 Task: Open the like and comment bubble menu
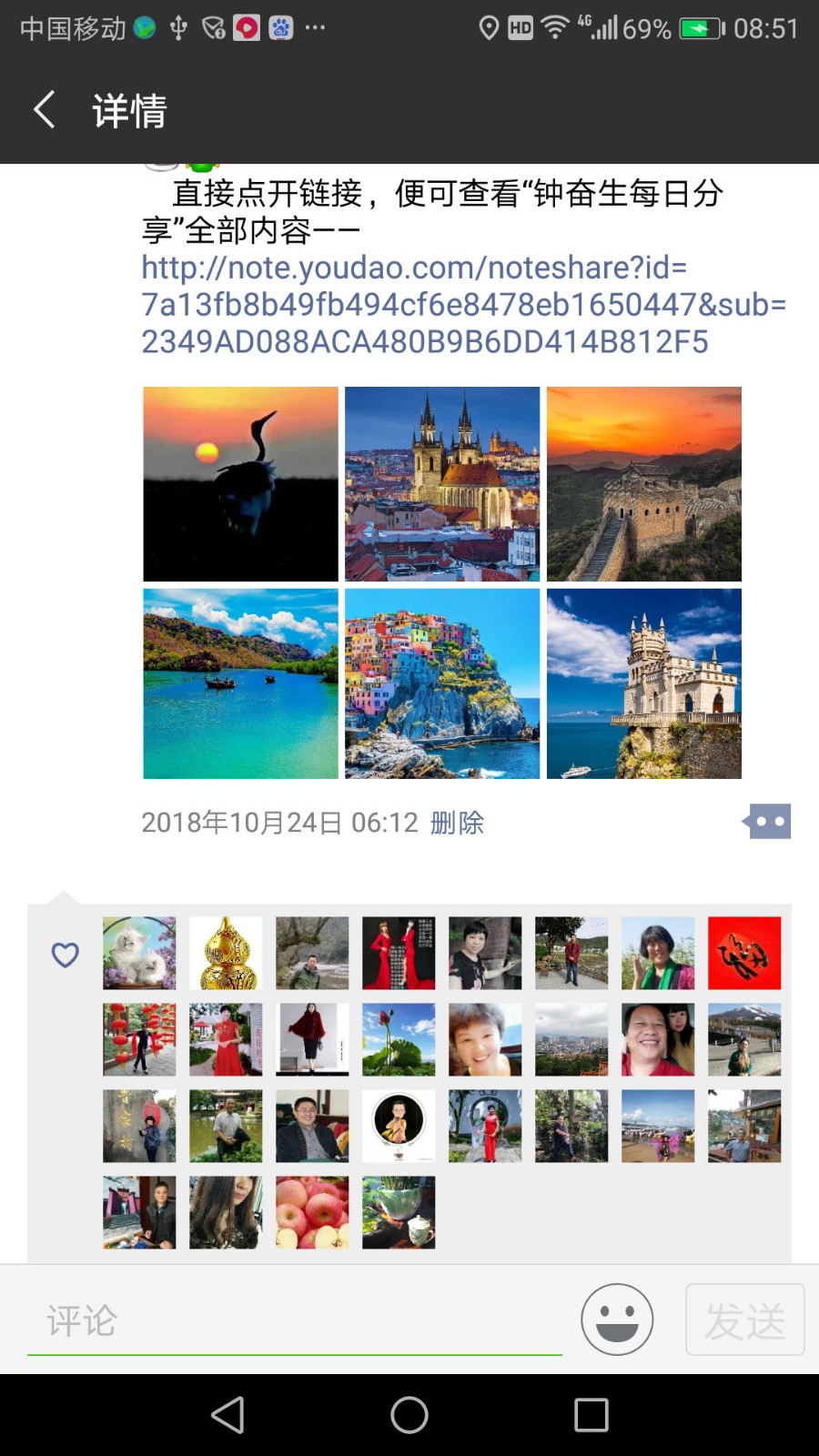[x=768, y=822]
